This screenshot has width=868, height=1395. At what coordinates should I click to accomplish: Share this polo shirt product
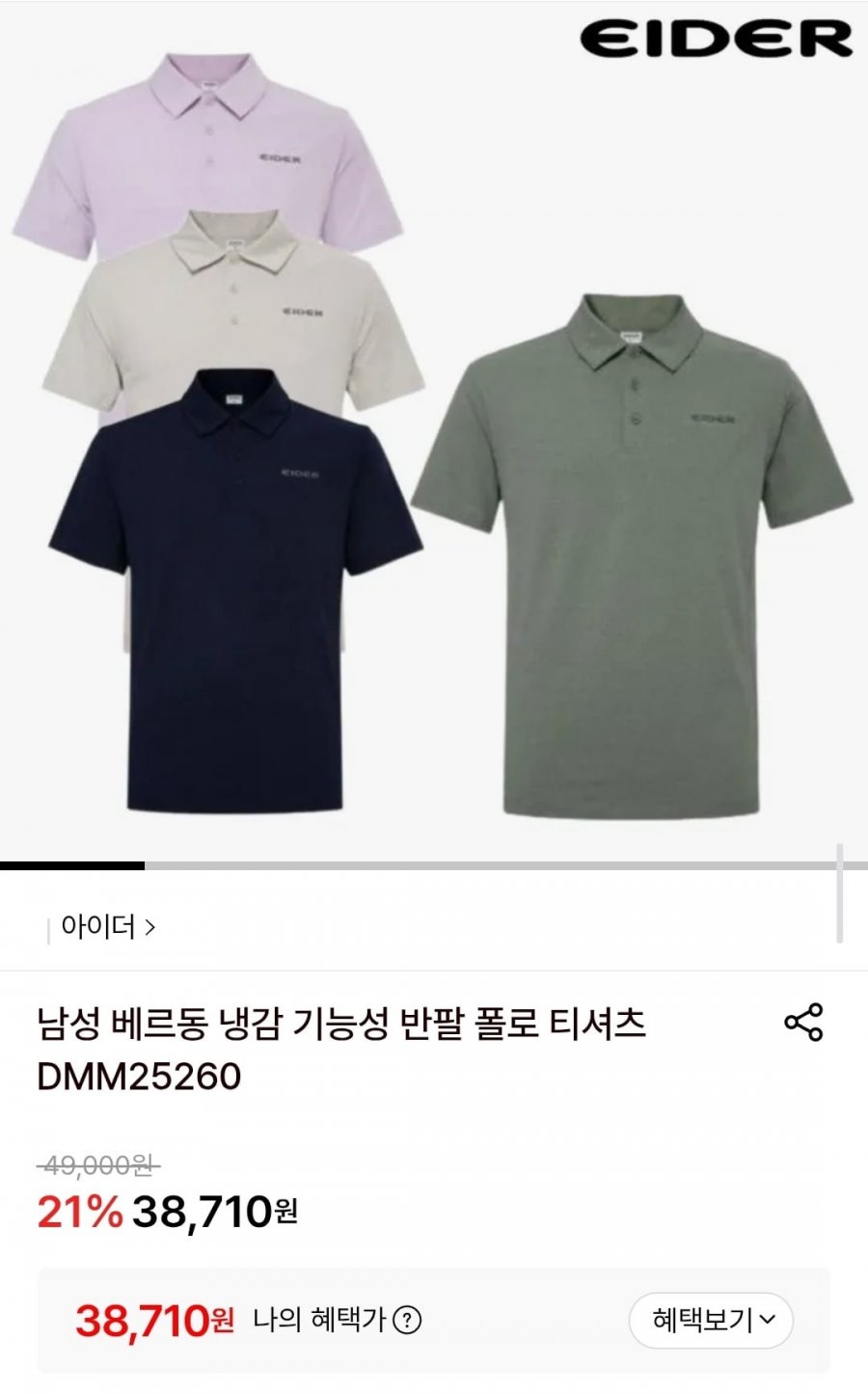coord(803,1023)
